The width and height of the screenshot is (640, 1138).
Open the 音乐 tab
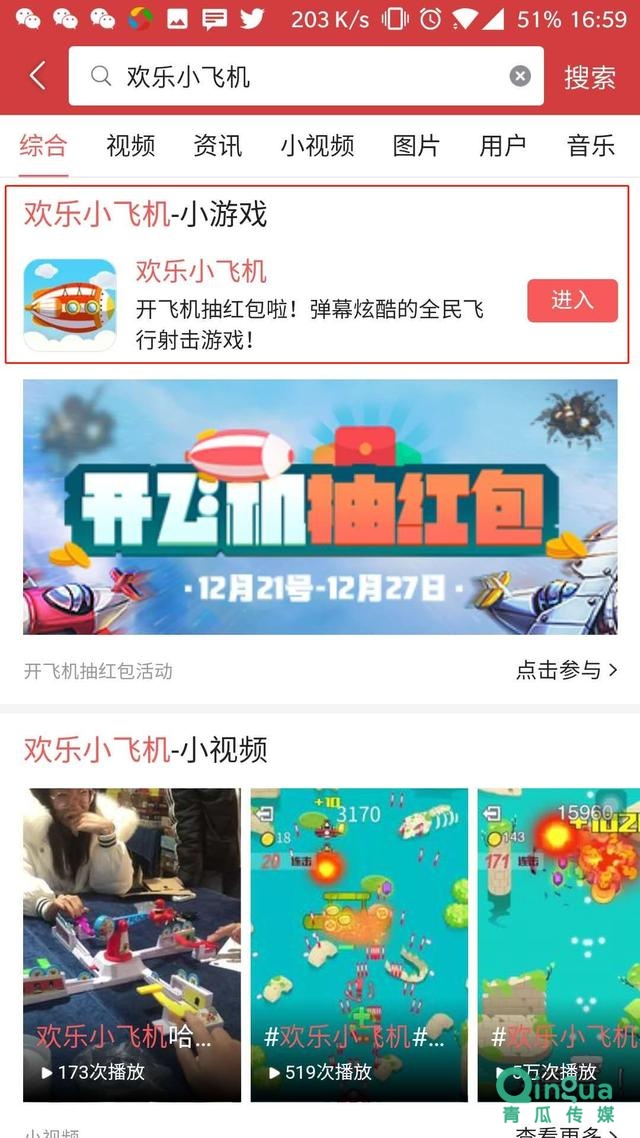pyautogui.click(x=590, y=146)
